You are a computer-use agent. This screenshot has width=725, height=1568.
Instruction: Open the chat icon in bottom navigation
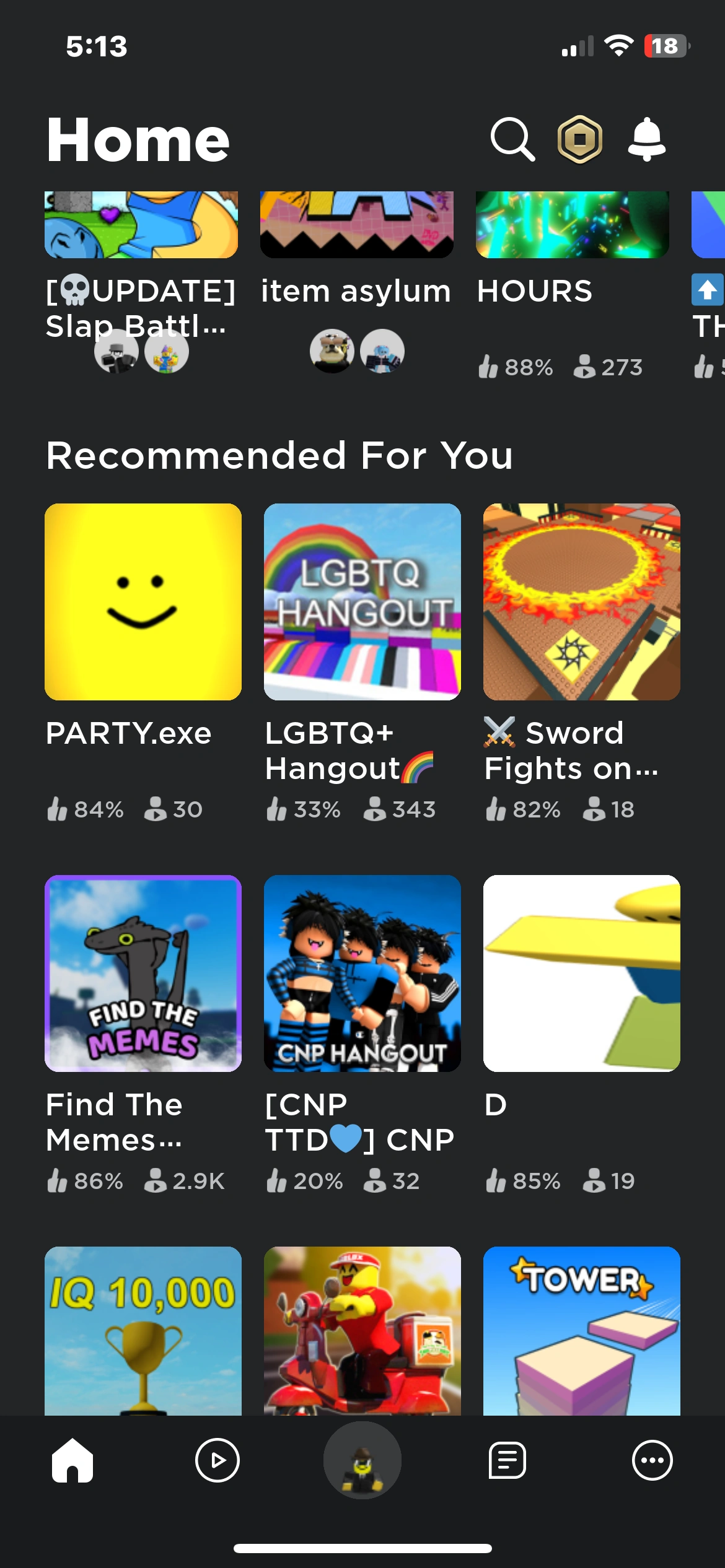click(506, 1461)
